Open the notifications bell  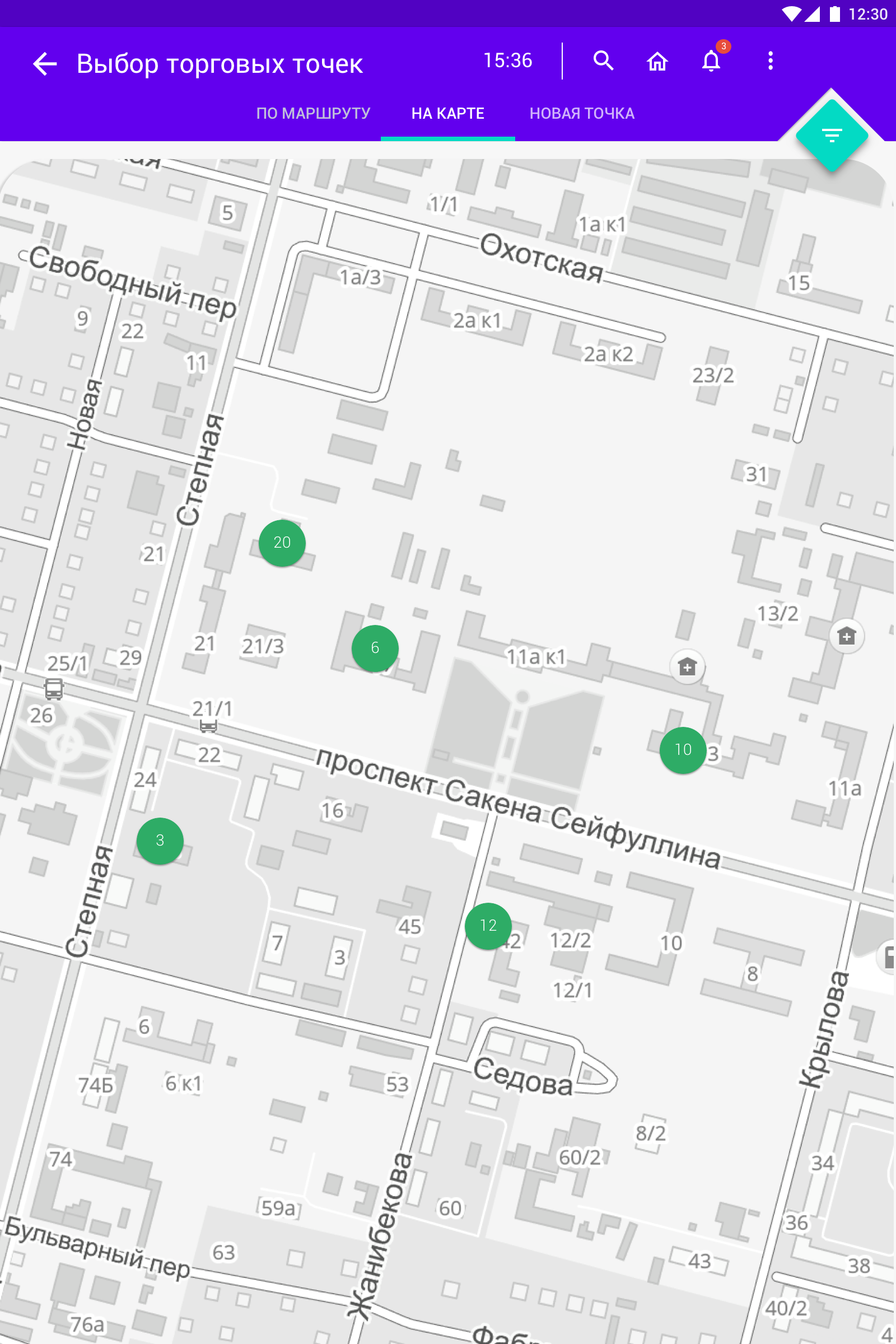click(711, 60)
